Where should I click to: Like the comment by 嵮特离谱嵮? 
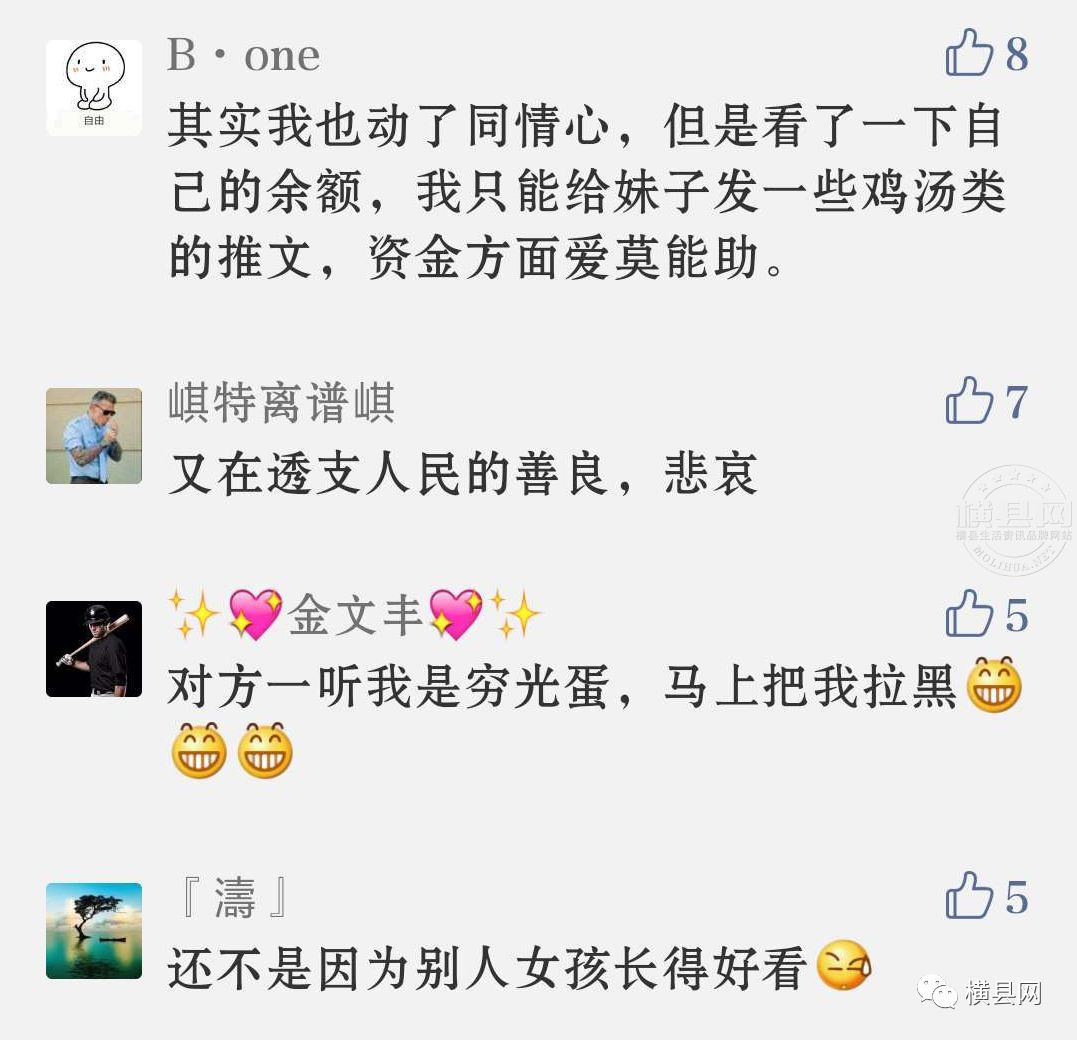click(x=969, y=401)
